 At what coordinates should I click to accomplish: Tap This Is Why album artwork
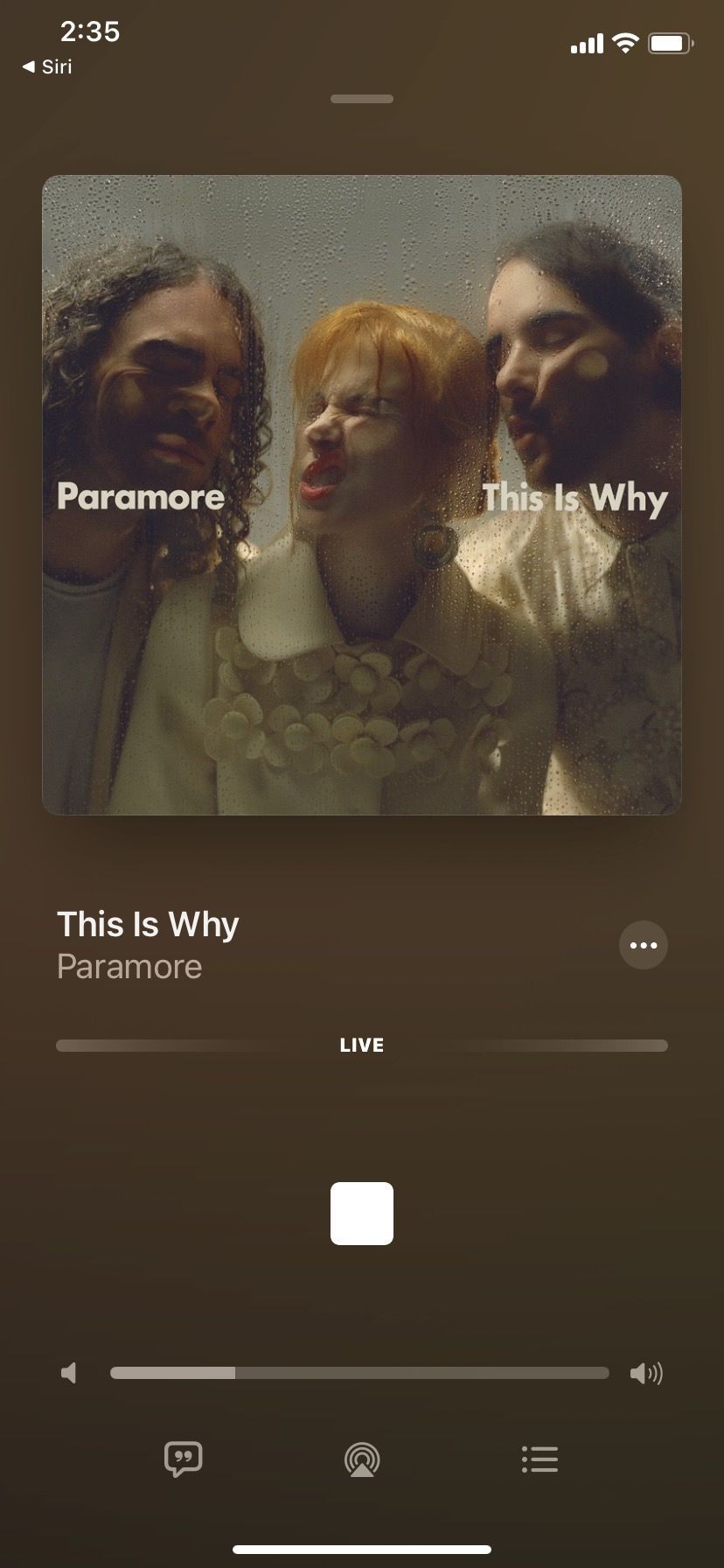tap(362, 495)
